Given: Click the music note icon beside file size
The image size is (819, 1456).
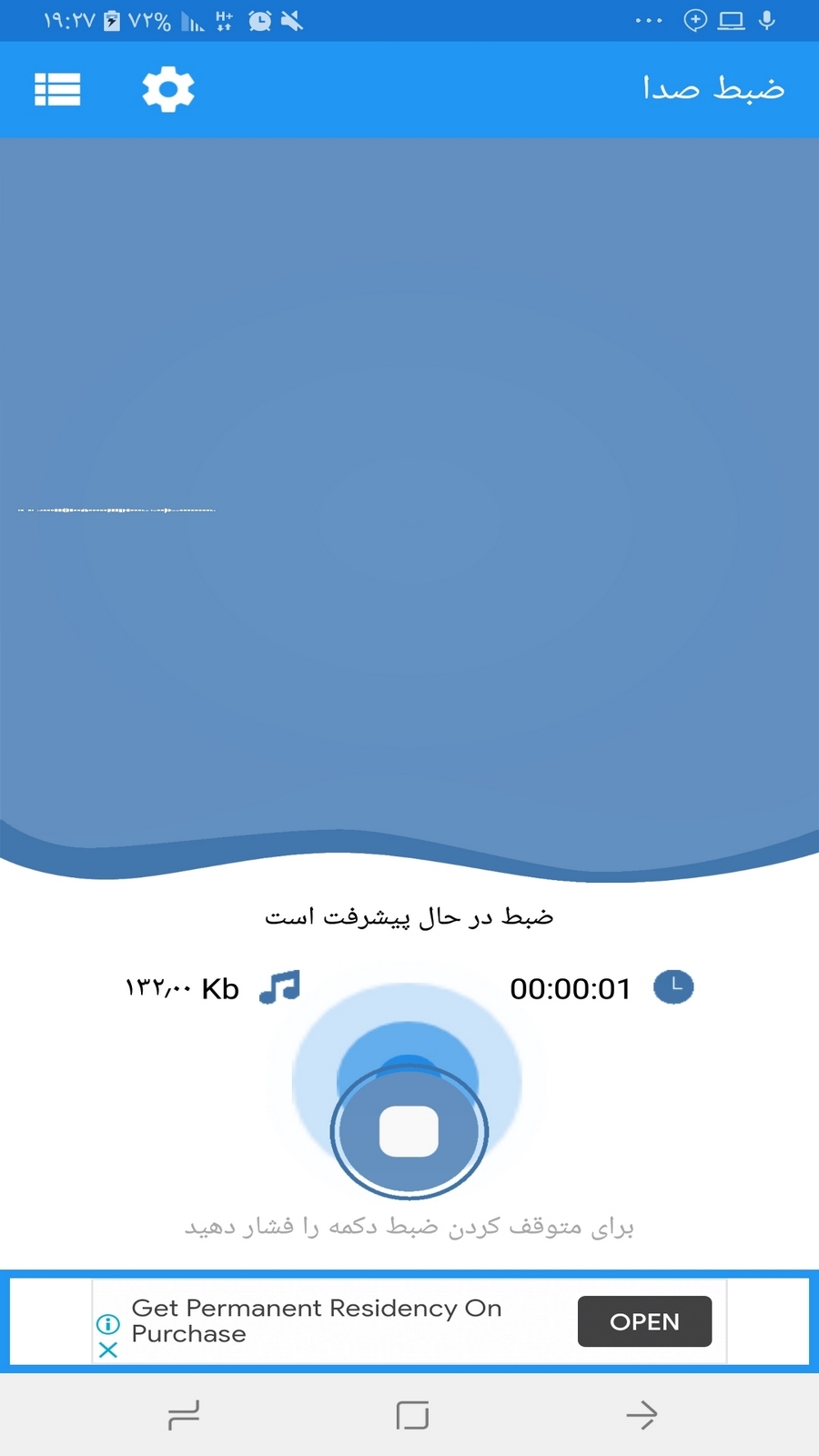Looking at the screenshot, I should (280, 987).
